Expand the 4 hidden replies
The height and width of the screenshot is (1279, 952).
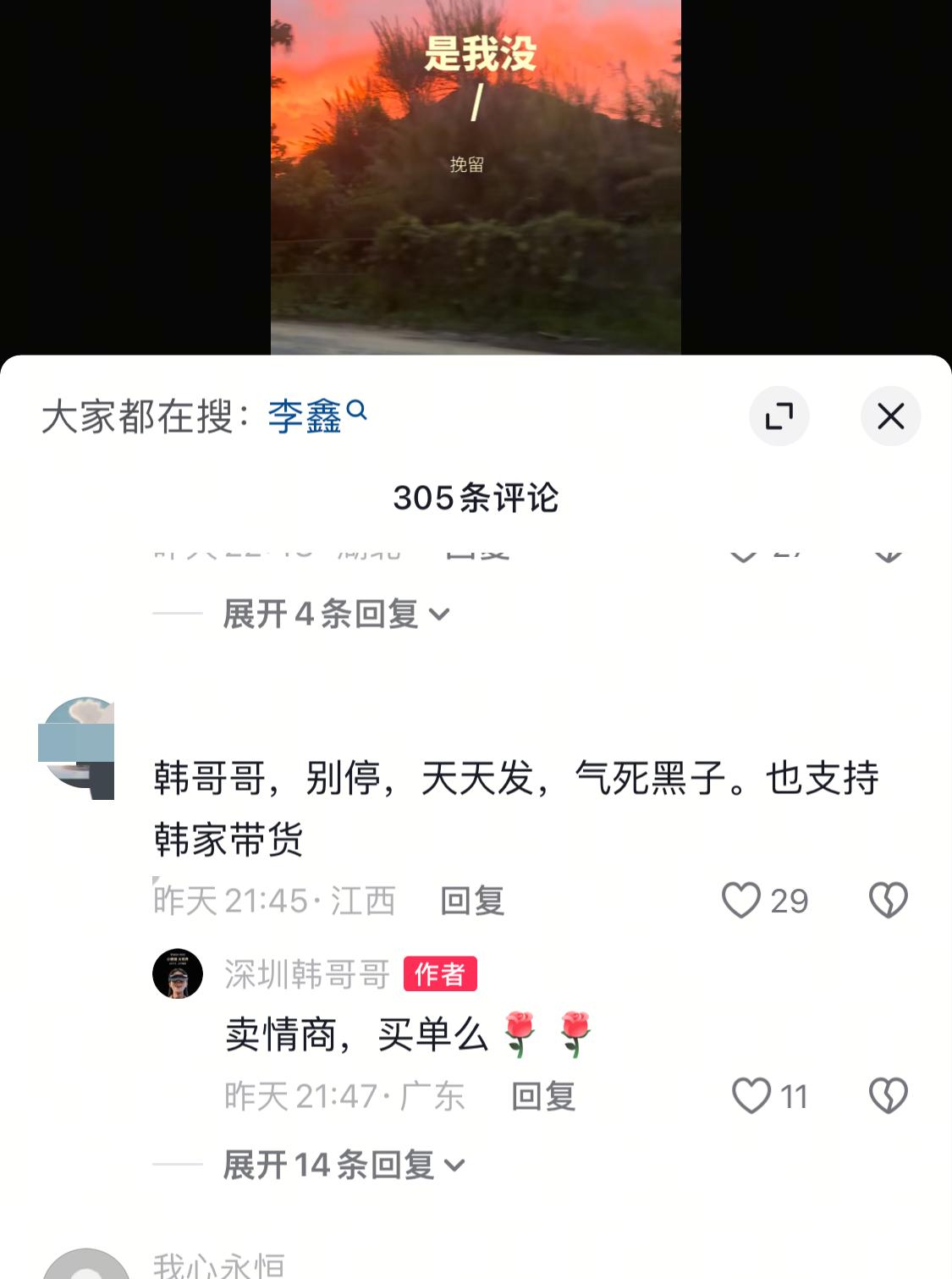(x=332, y=615)
